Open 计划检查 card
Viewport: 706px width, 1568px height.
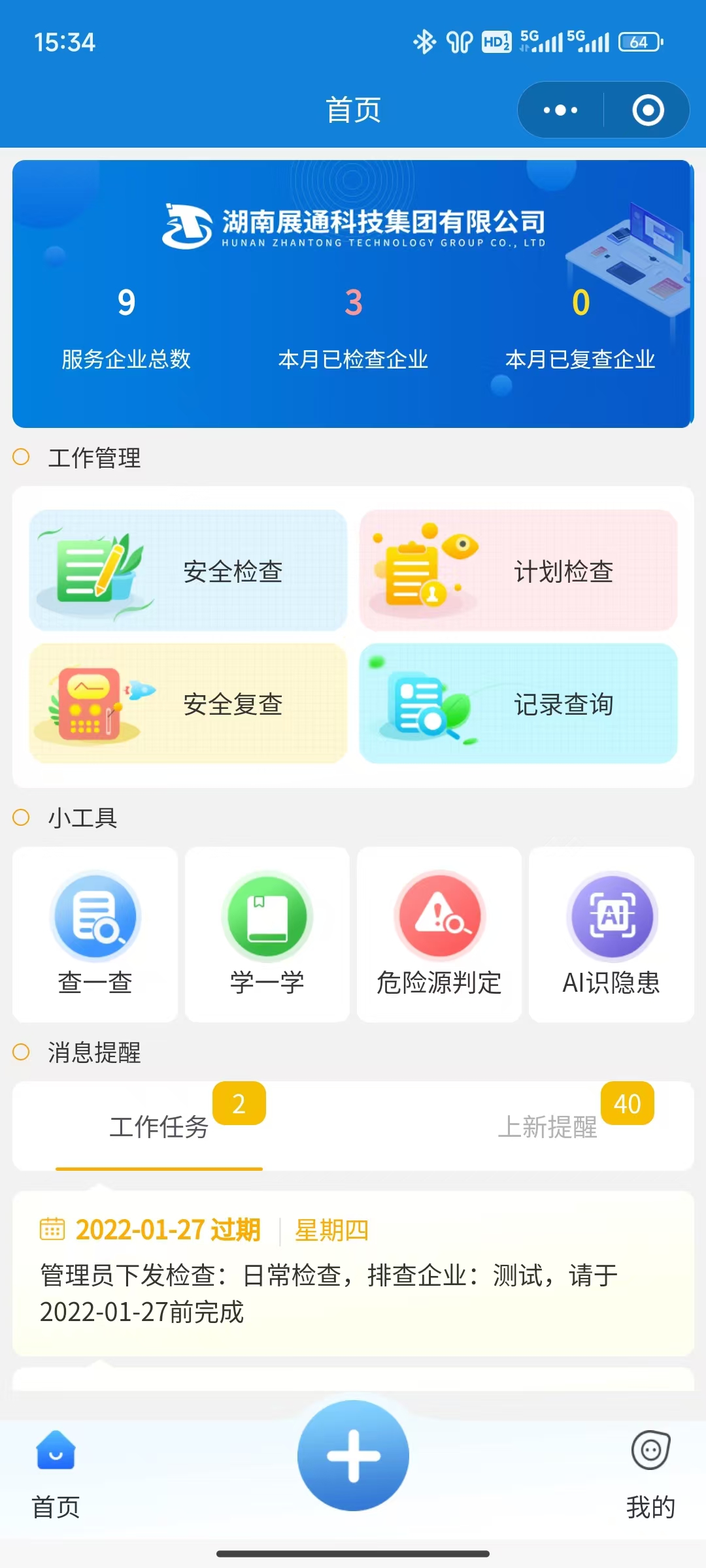518,570
